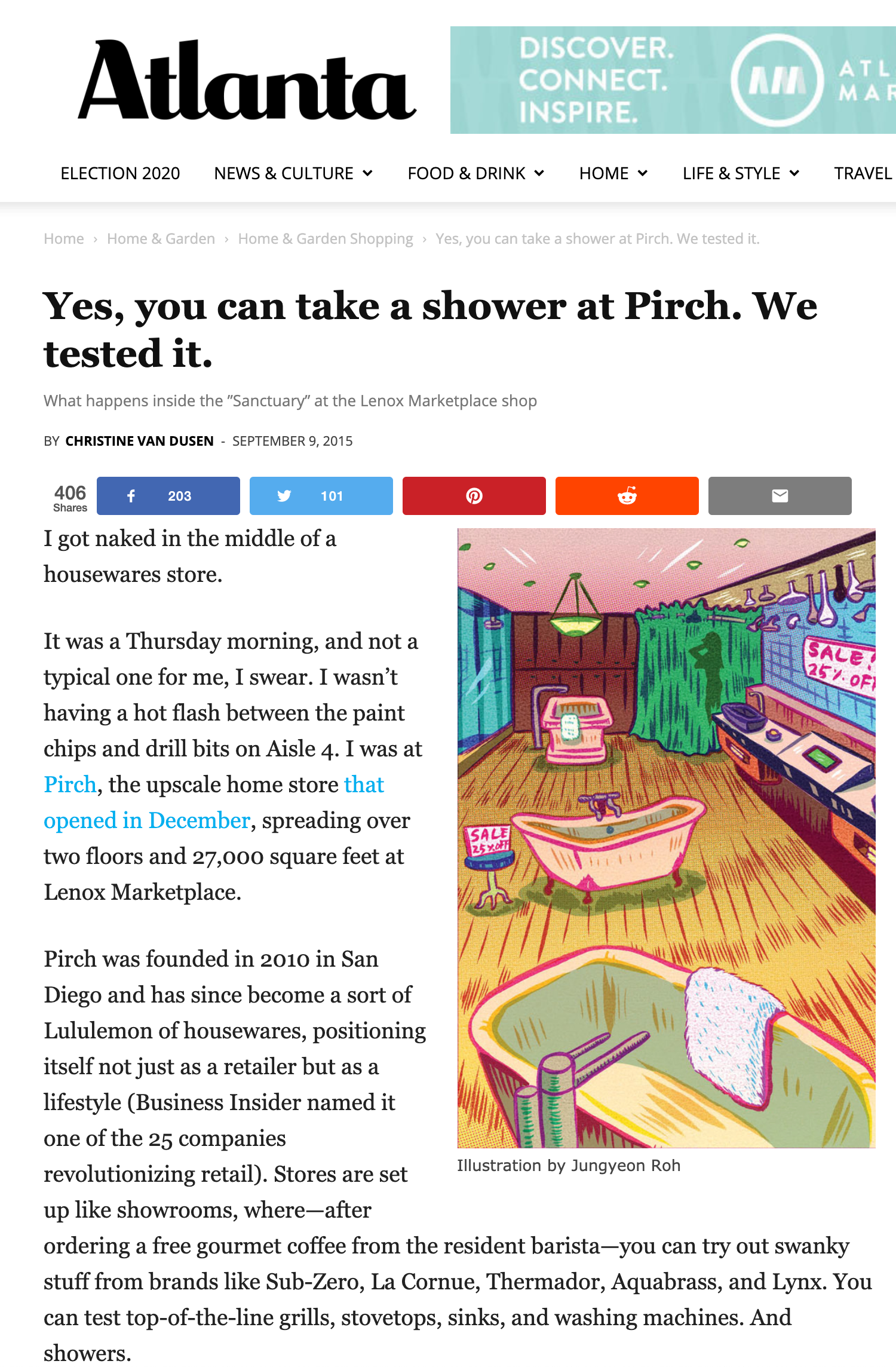The height and width of the screenshot is (1367, 896).
Task: Expand the Home navigation menu
Action: tap(613, 173)
